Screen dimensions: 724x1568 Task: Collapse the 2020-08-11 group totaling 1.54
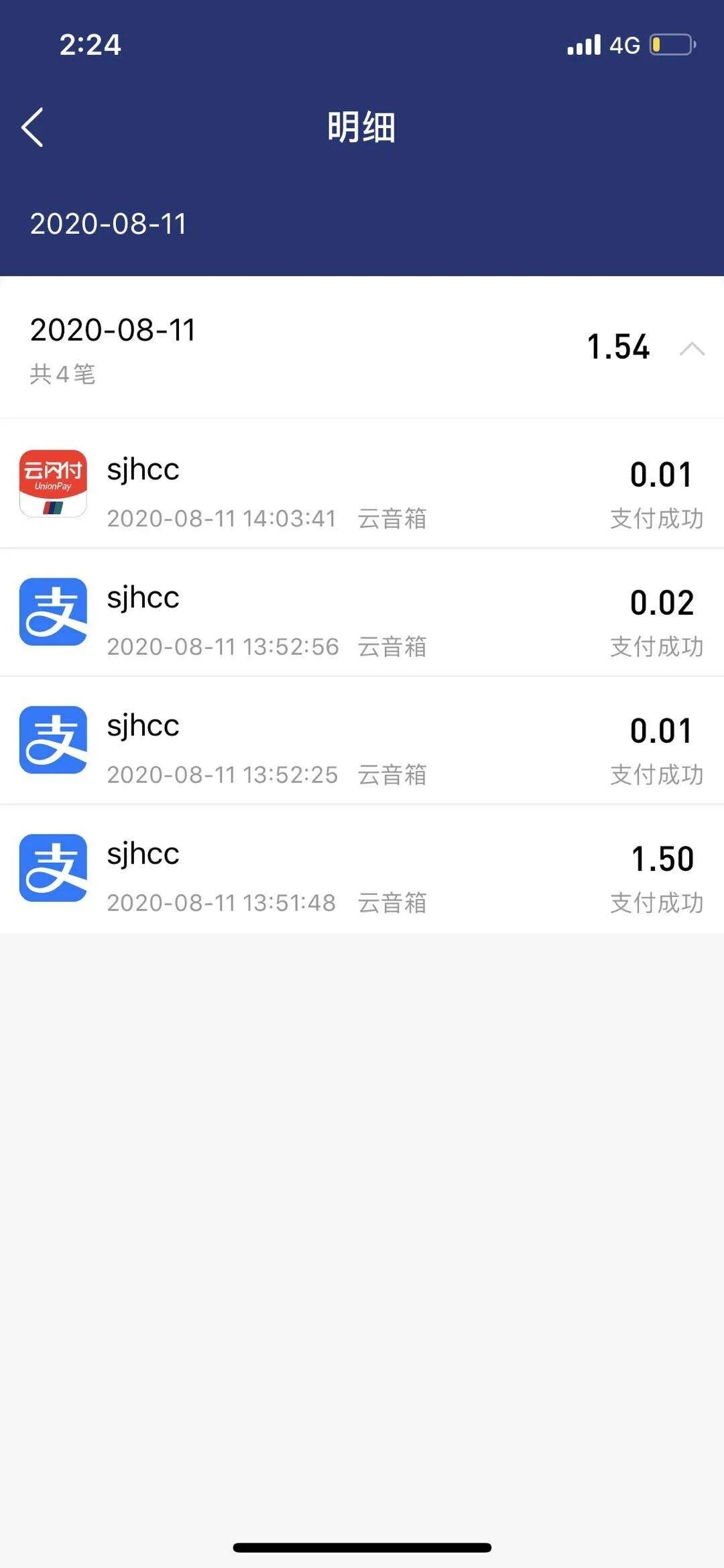(692, 349)
